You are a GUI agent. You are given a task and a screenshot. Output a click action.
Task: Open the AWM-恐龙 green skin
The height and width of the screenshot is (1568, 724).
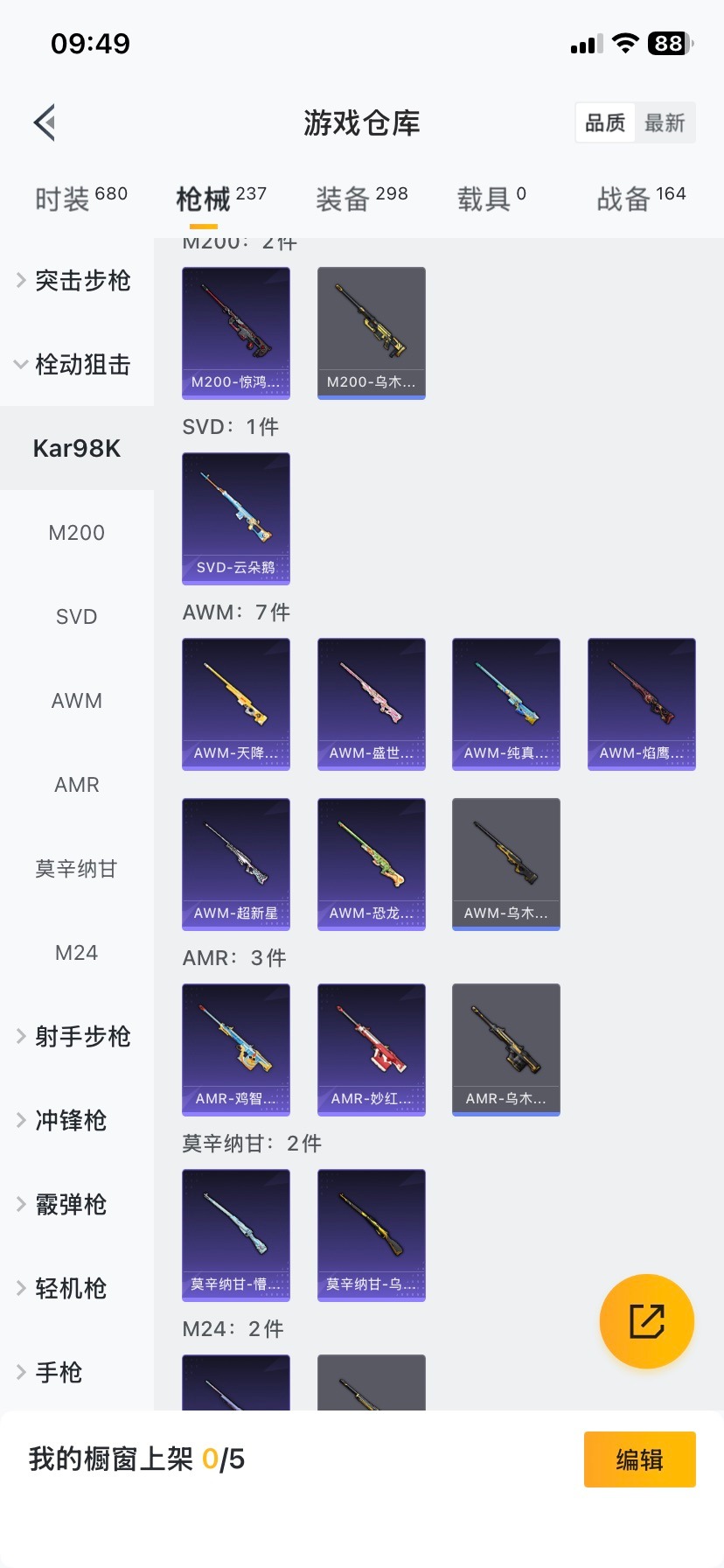[371, 864]
